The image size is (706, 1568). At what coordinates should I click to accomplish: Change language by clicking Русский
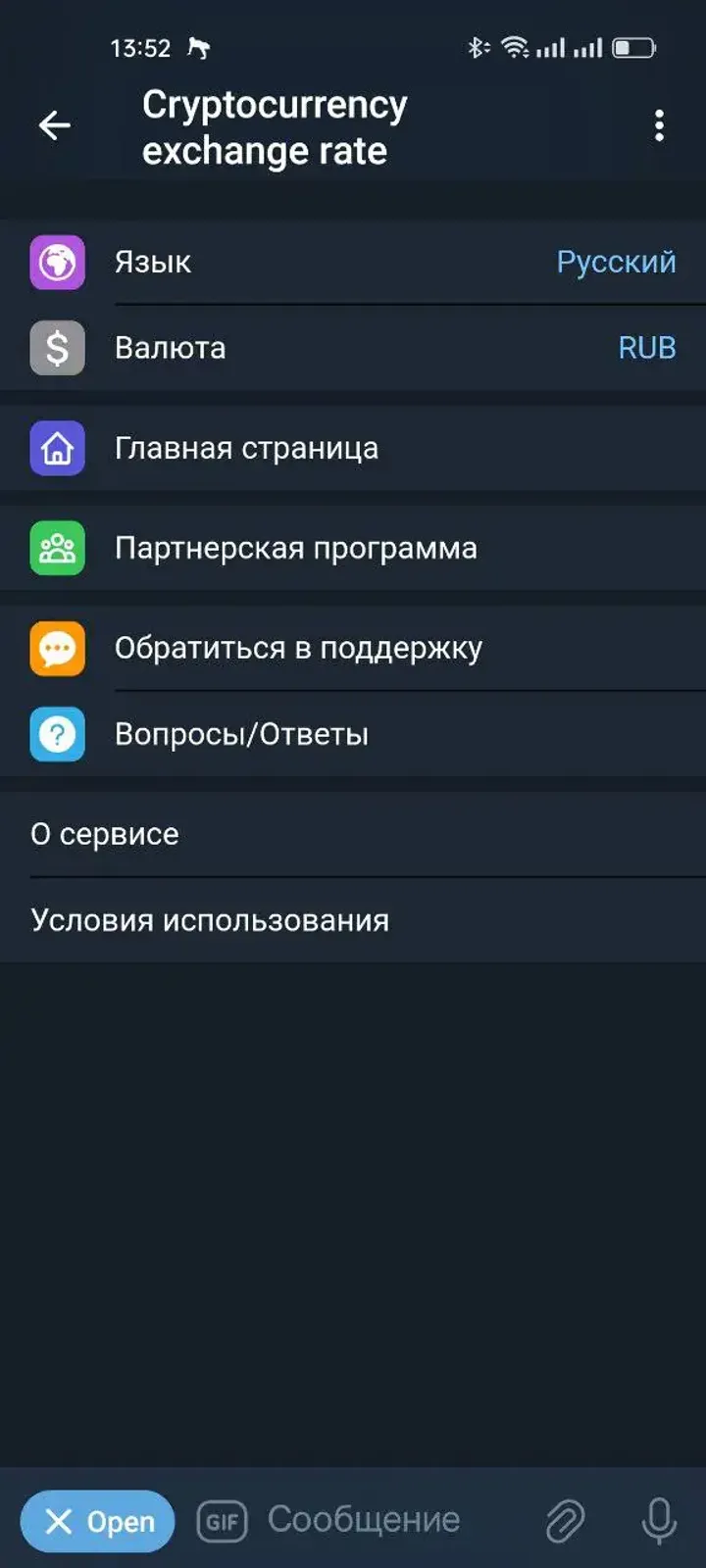616,262
